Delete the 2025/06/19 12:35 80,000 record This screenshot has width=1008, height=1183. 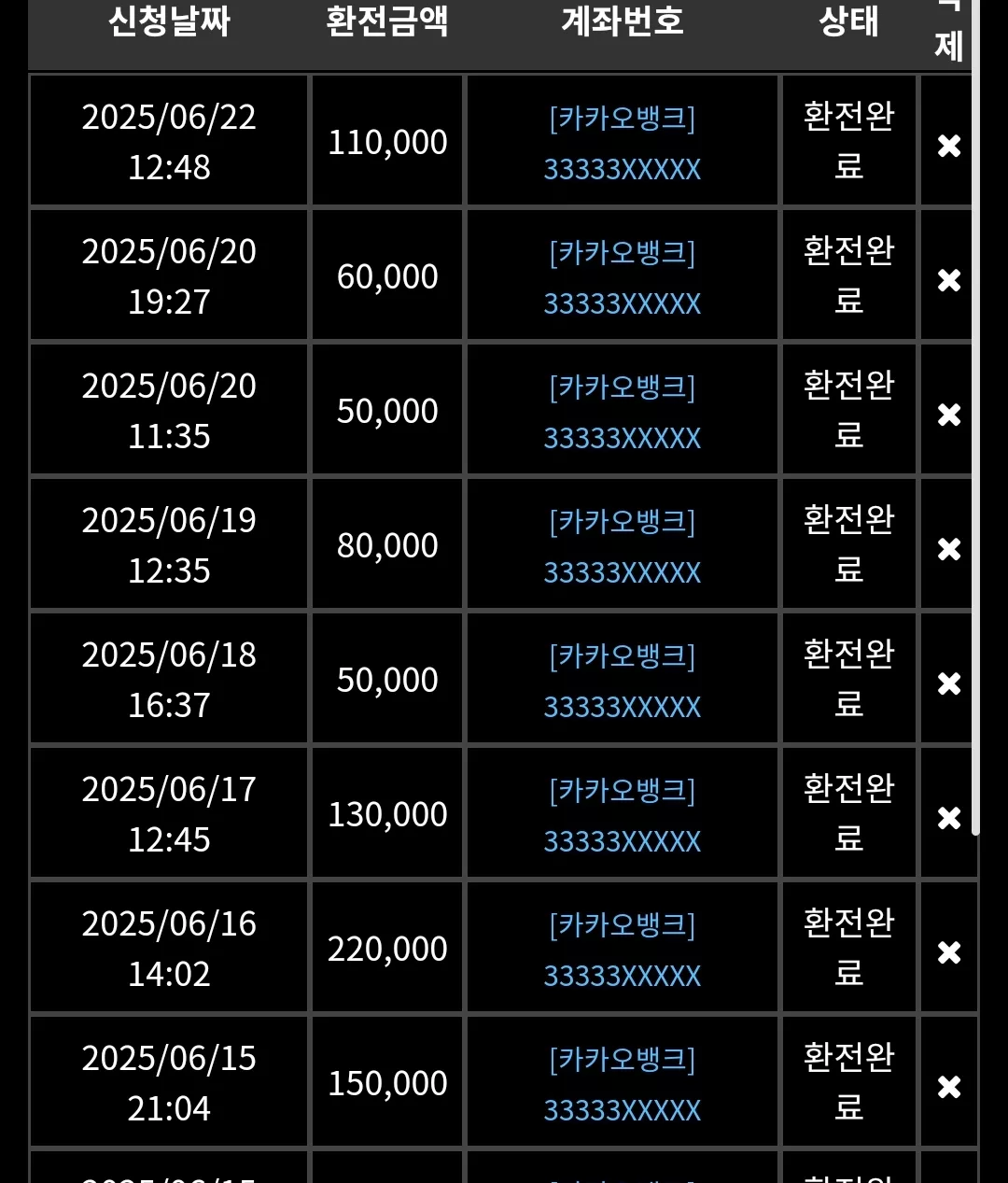949,549
